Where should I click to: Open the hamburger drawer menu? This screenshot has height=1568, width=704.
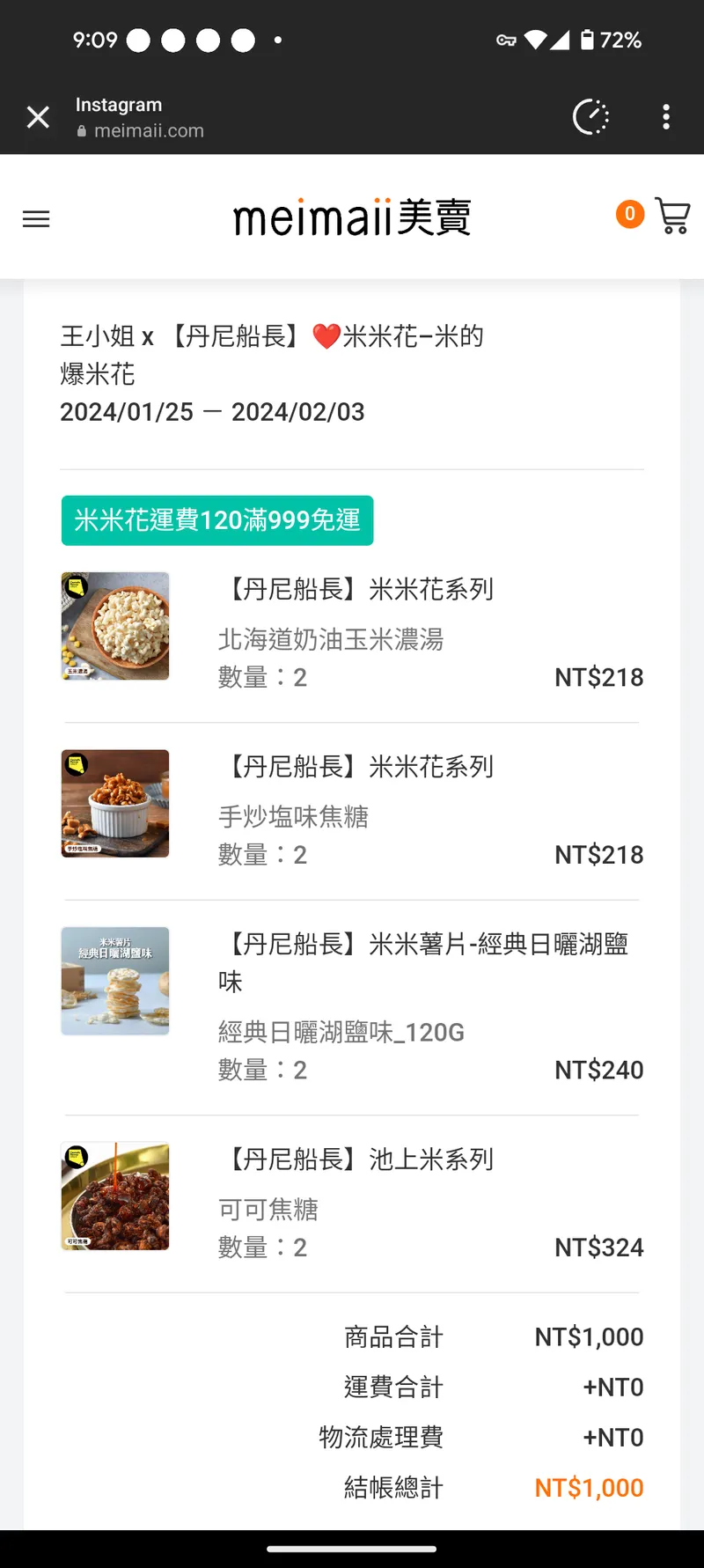pyautogui.click(x=36, y=219)
